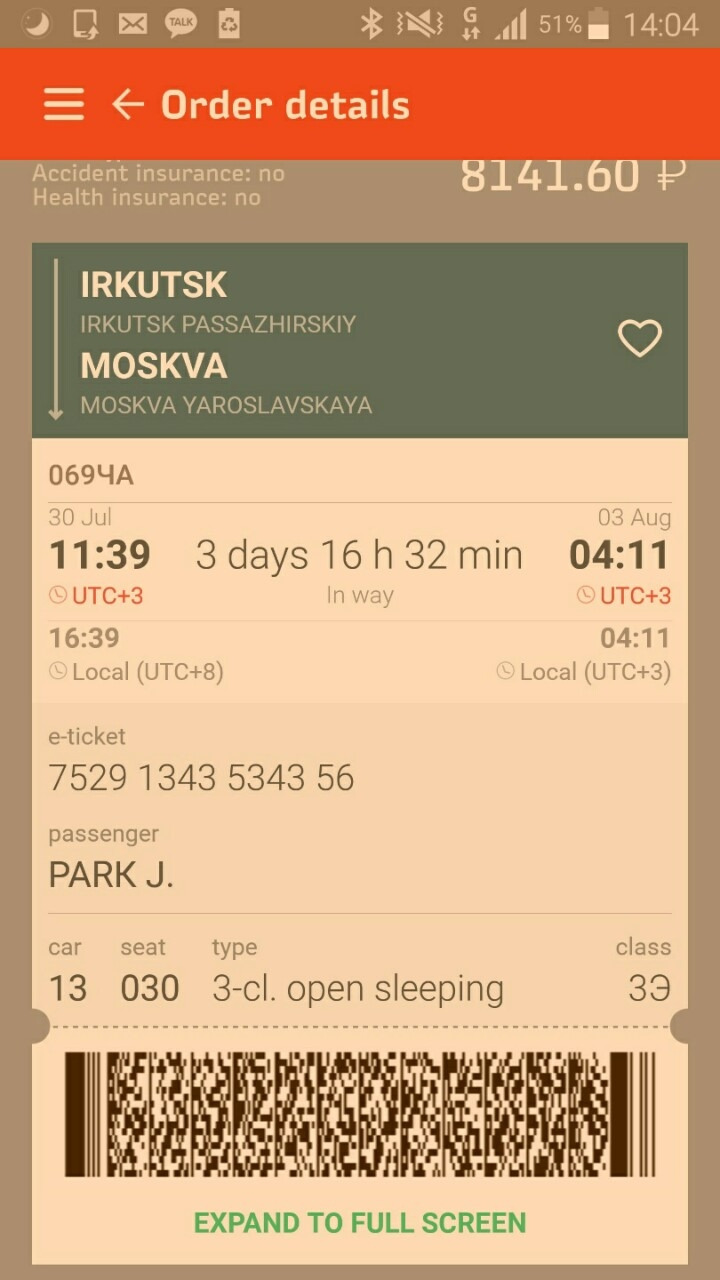Open the navigation hamburger menu
This screenshot has height=1280, width=720.
pyautogui.click(x=62, y=104)
